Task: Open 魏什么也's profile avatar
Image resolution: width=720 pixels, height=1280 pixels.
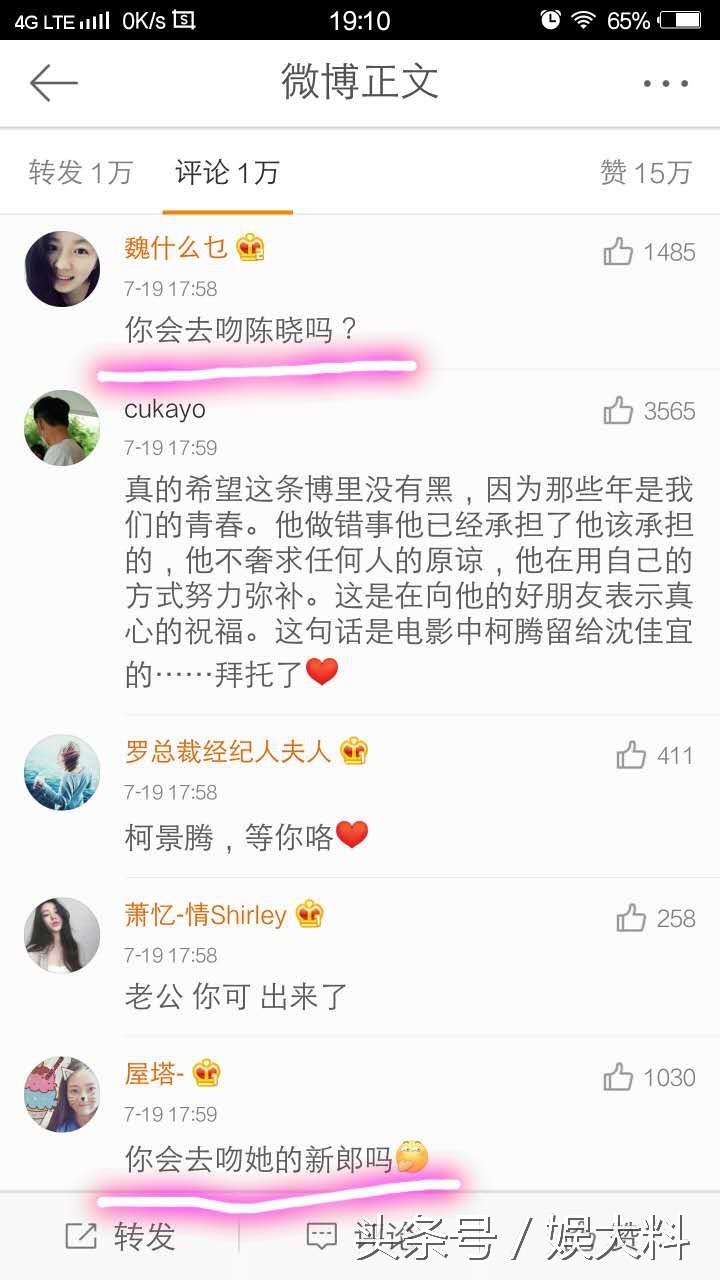Action: [x=62, y=268]
